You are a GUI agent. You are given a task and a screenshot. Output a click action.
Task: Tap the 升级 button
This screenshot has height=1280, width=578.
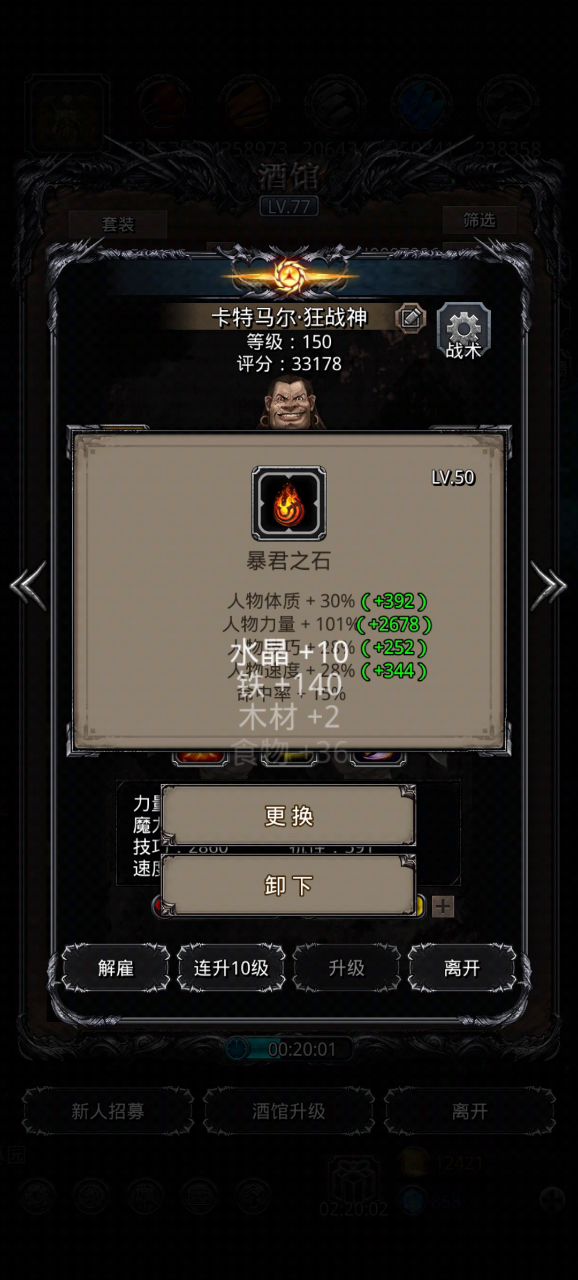346,968
